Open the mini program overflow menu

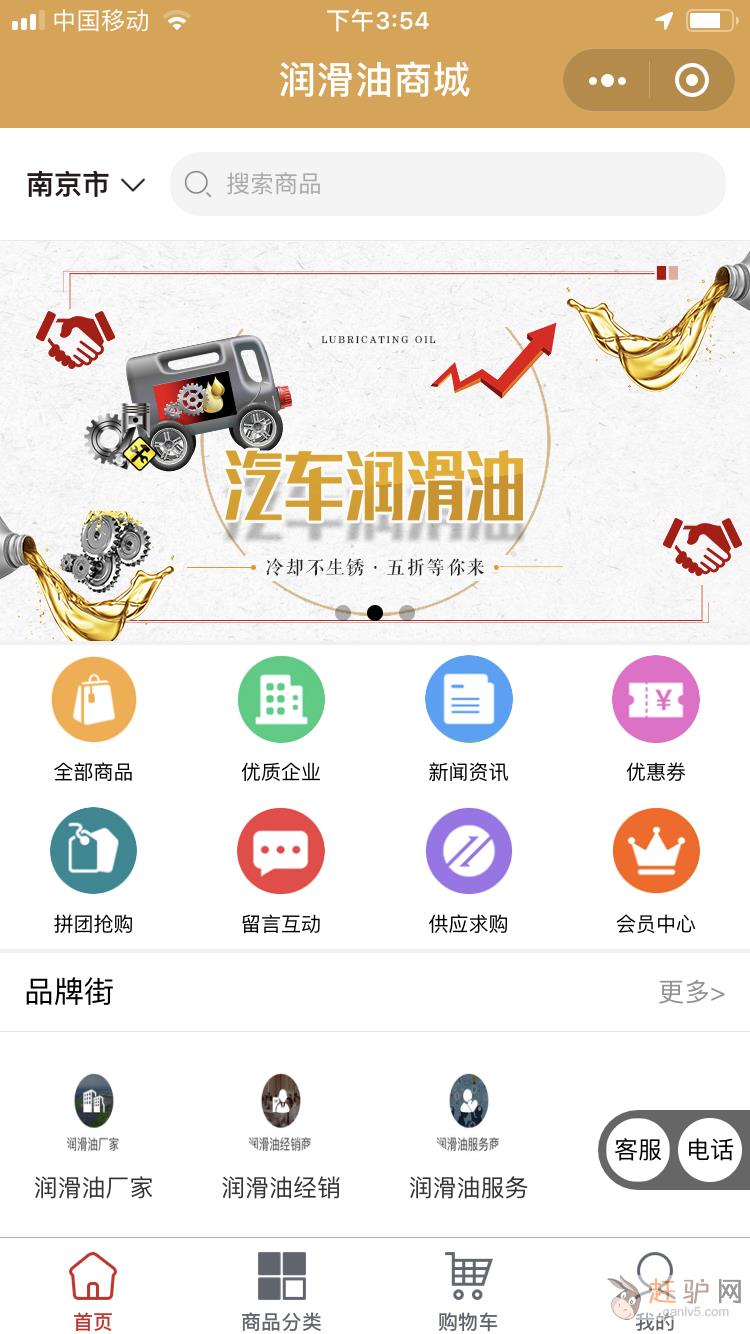pos(607,80)
